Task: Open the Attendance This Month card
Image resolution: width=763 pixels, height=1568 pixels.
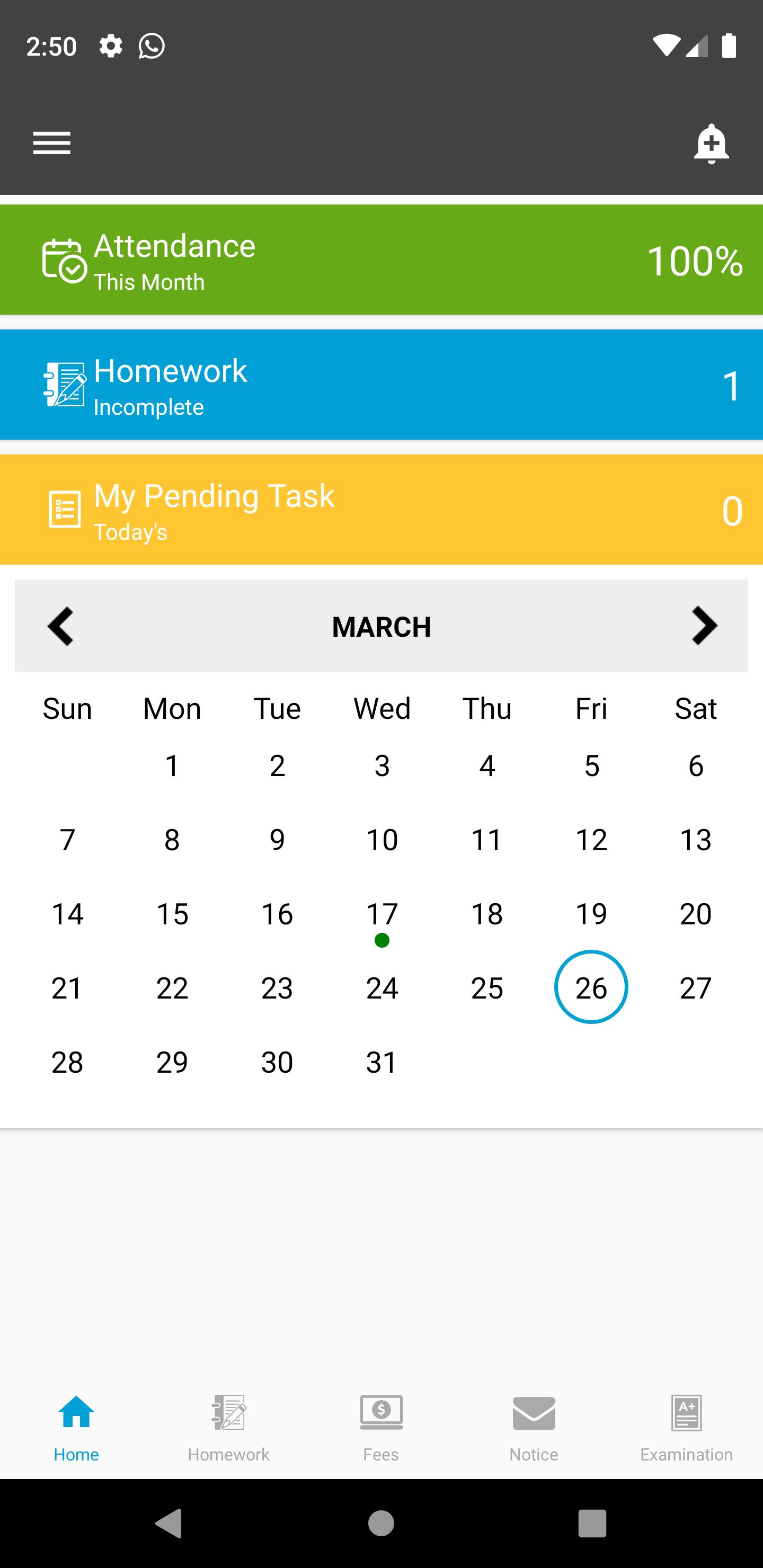Action: pos(381,260)
